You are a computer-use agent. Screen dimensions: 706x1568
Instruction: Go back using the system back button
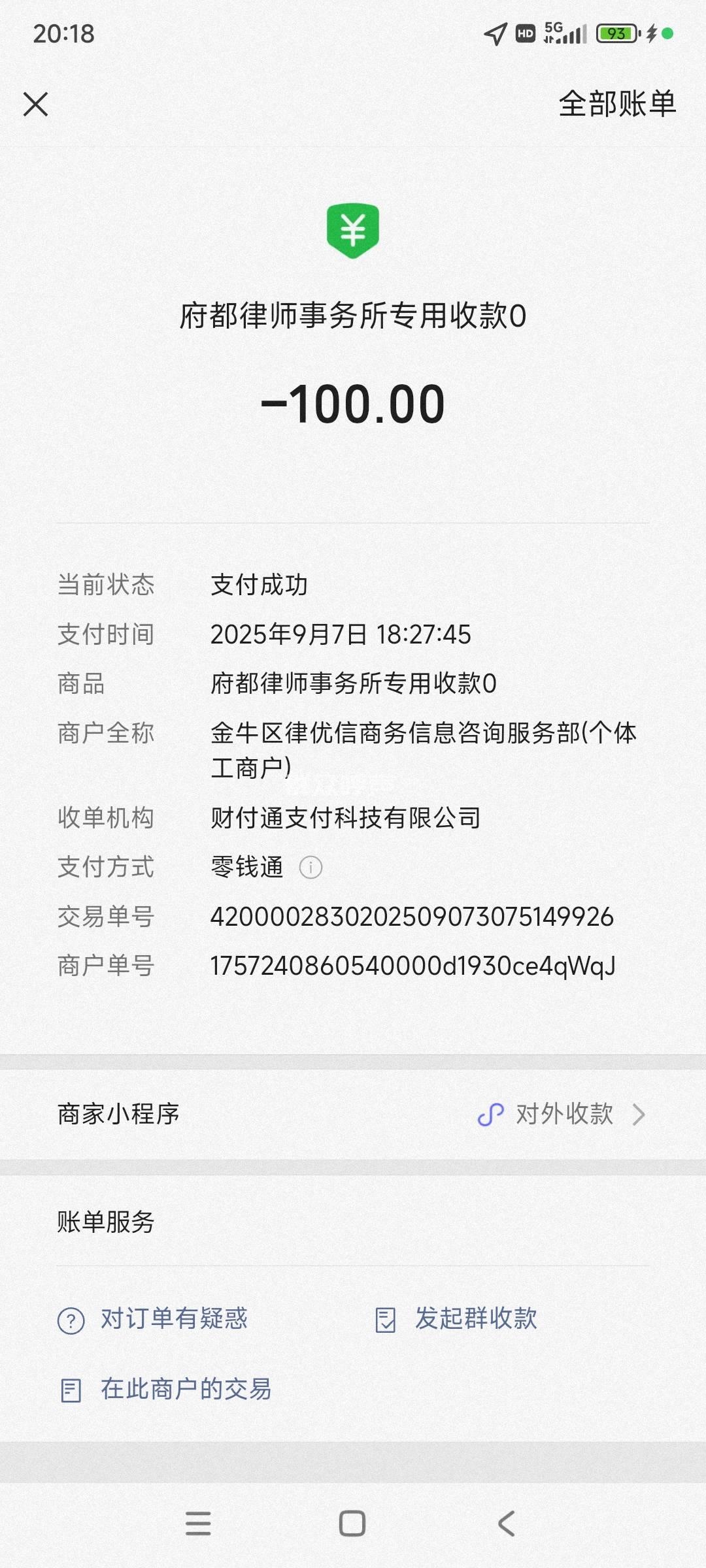[x=507, y=1524]
